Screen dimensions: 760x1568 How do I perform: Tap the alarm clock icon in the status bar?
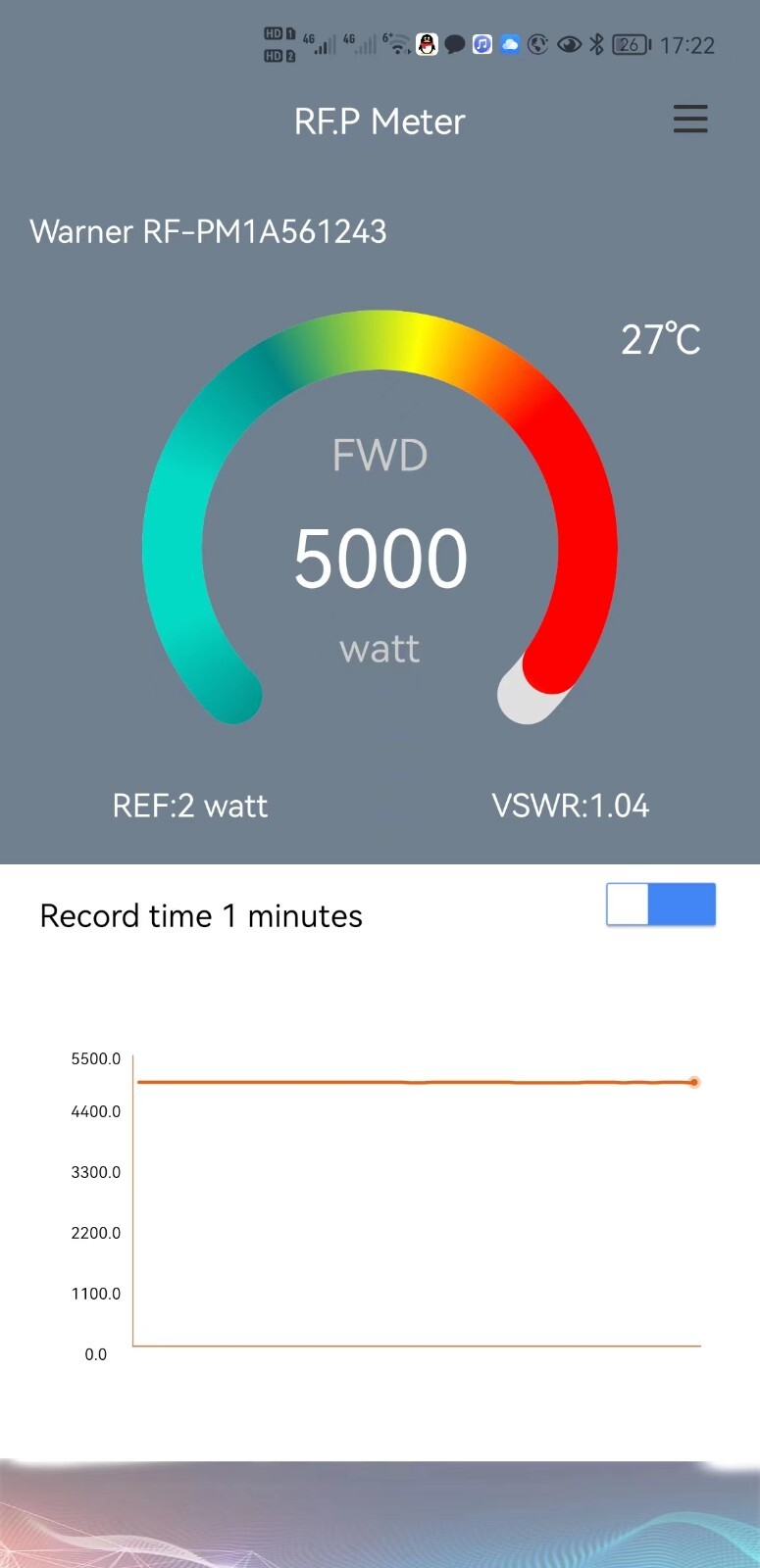538,44
